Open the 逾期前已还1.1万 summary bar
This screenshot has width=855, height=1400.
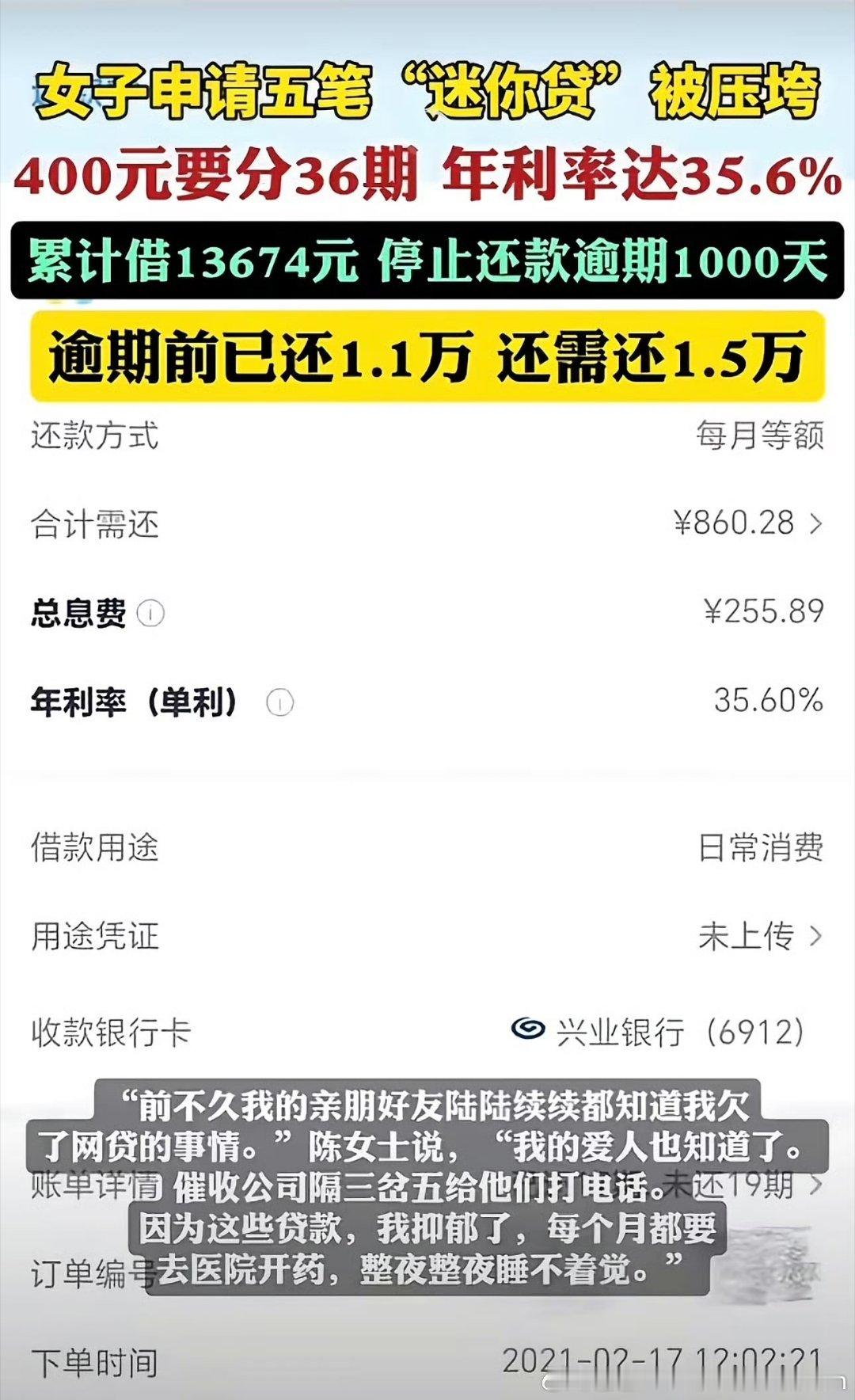(x=427, y=356)
